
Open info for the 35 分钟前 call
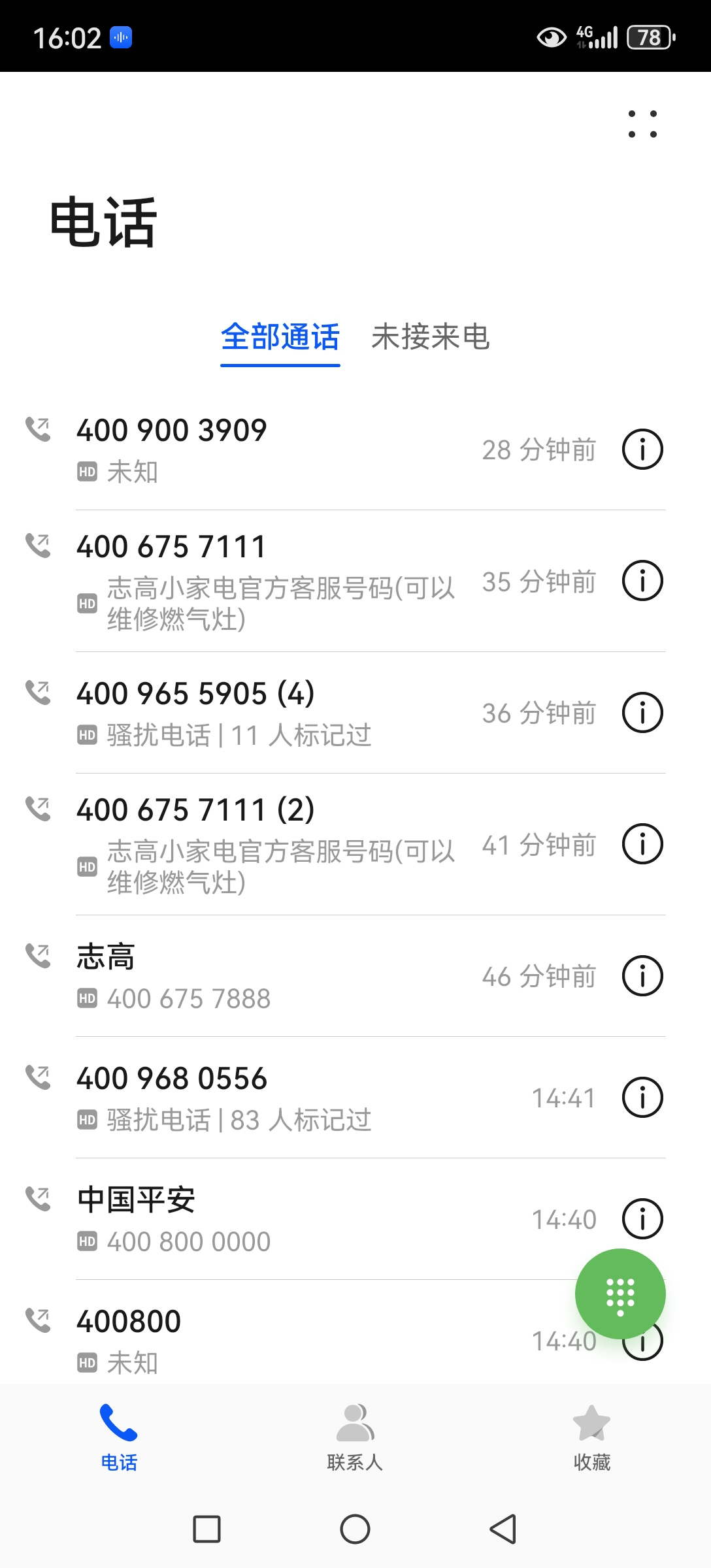[642, 581]
